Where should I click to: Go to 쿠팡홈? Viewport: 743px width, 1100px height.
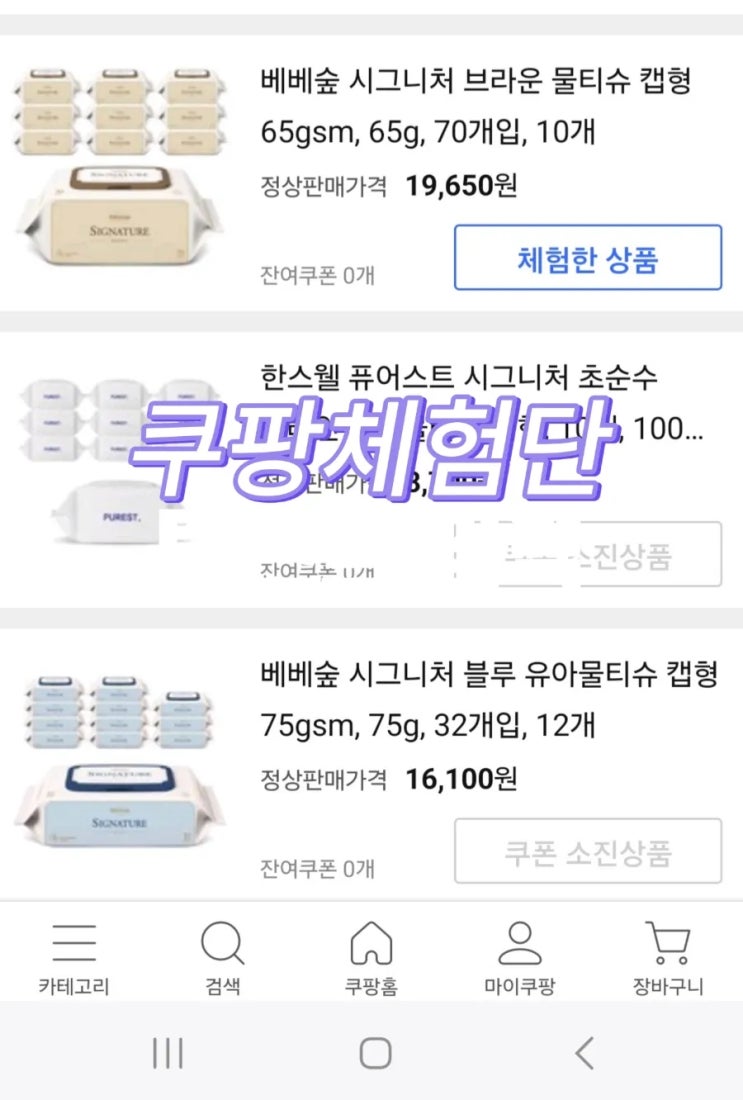tap(371, 958)
